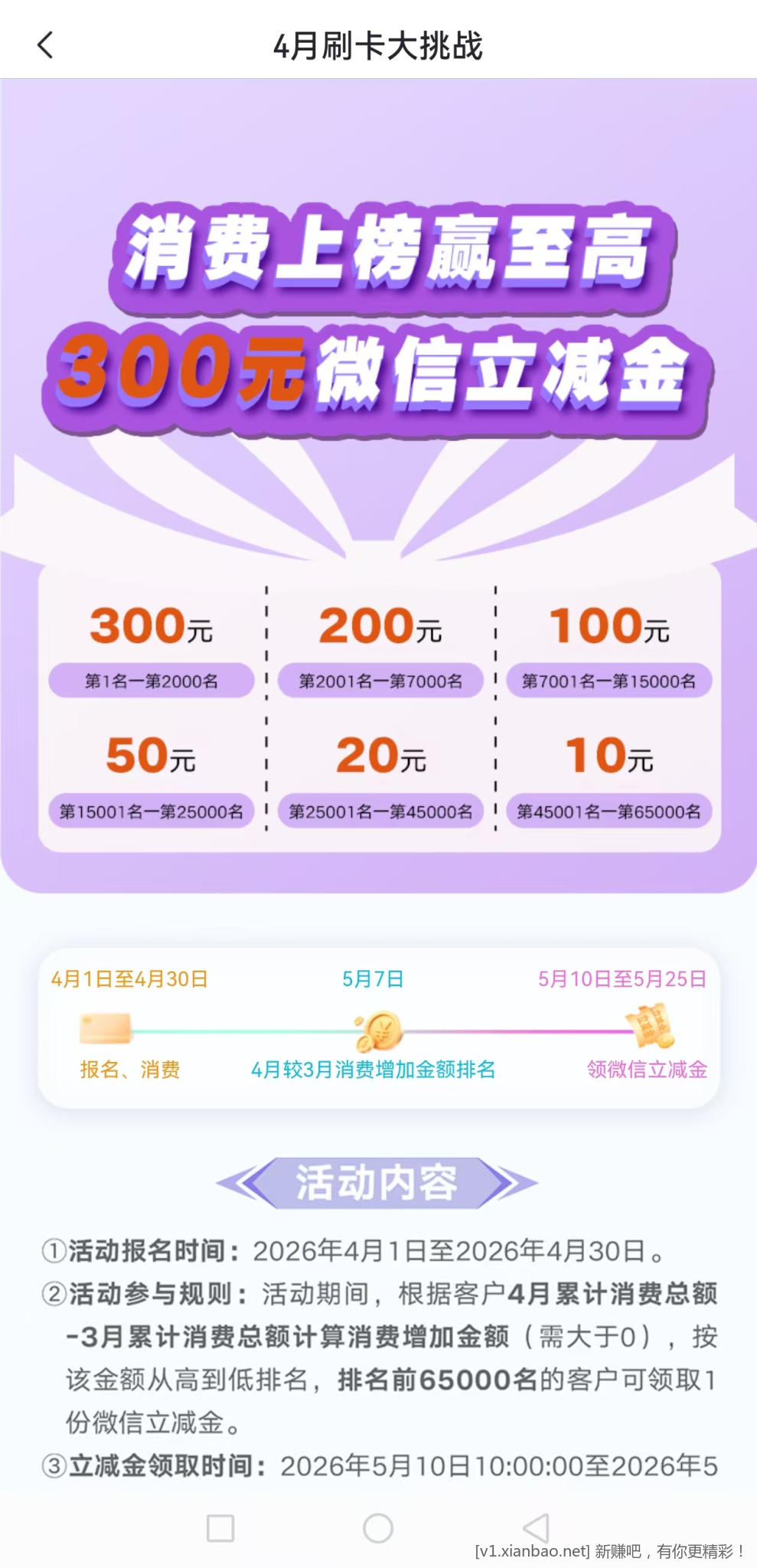Expand the 第1名一第2000名 rank label
The height and width of the screenshot is (1568, 757).
click(x=151, y=679)
